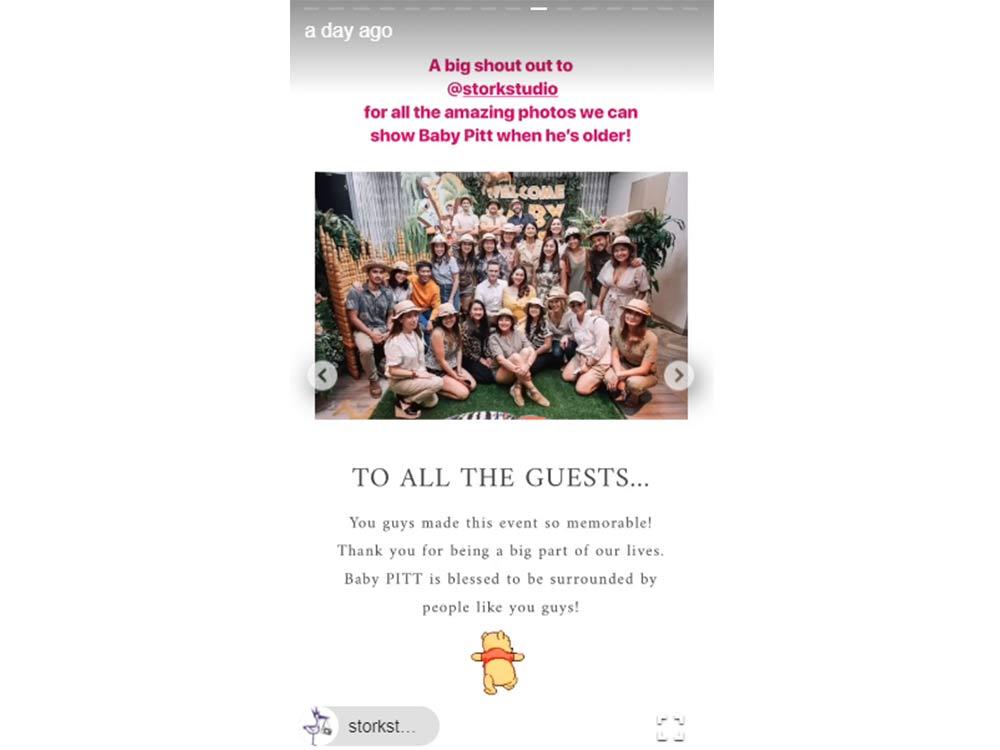The height and width of the screenshot is (750, 1000).
Task: Go to the previous story slide
Action: [x=322, y=375]
